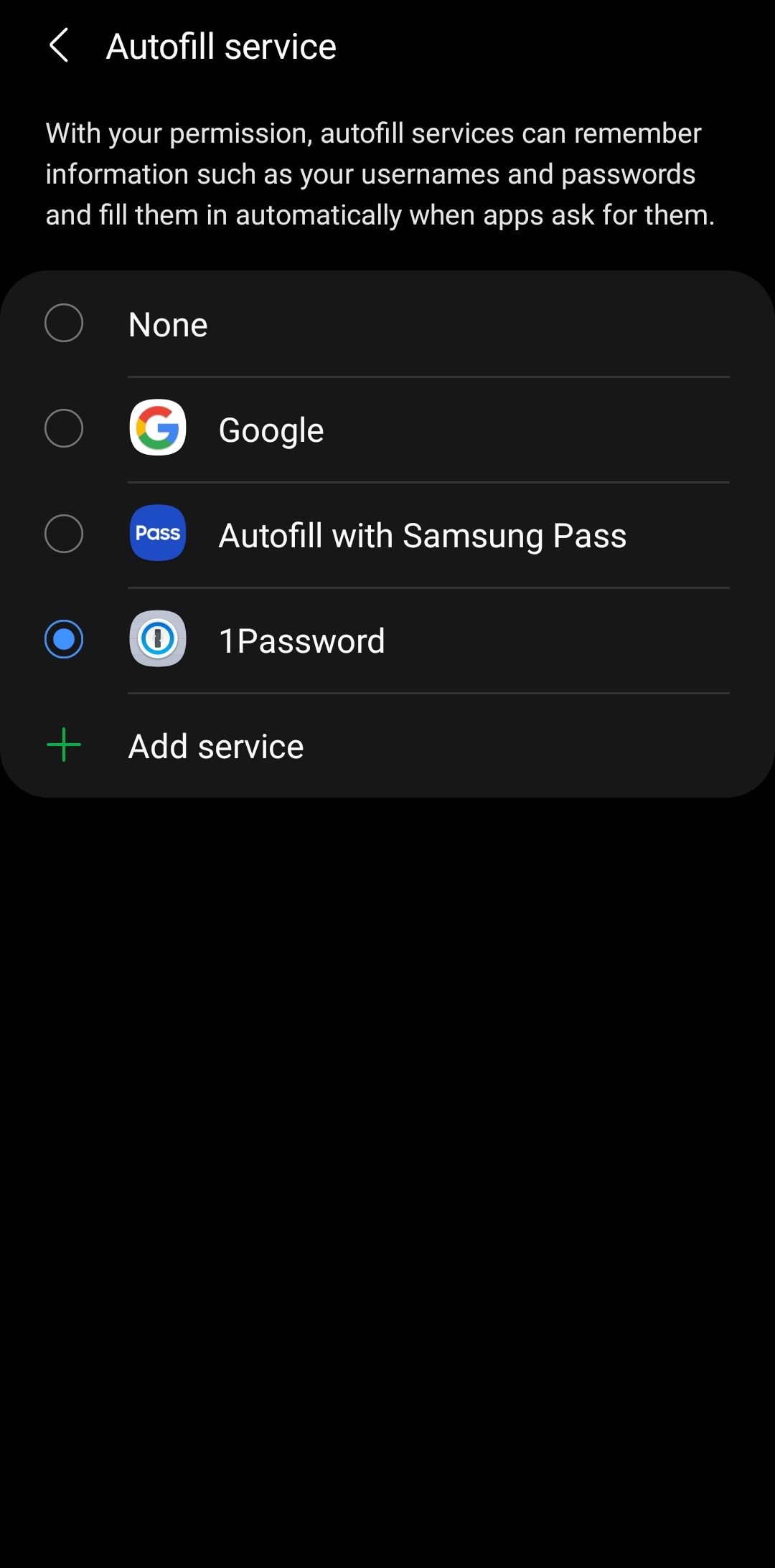Tap the multicolor G icon beside Google
This screenshot has width=775, height=1568.
tap(157, 428)
